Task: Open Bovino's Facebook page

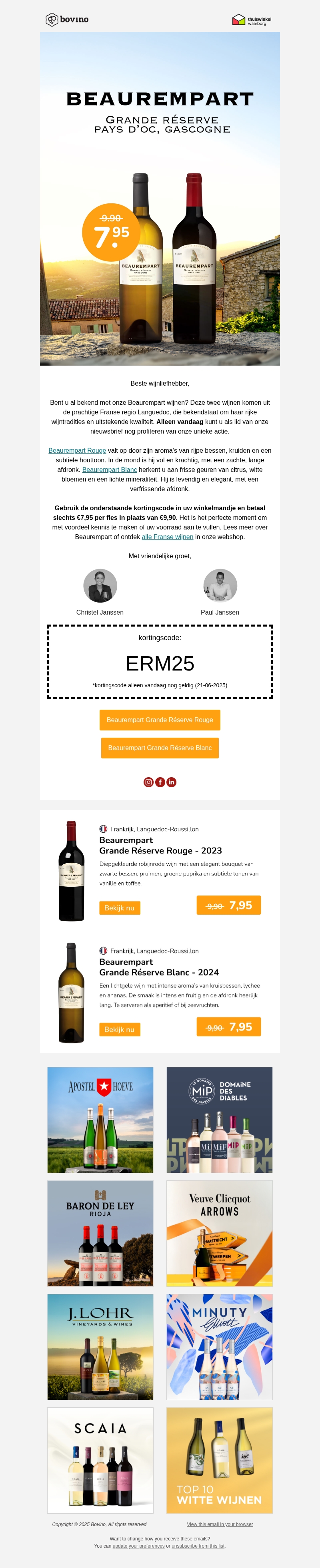Action: pos(160,782)
